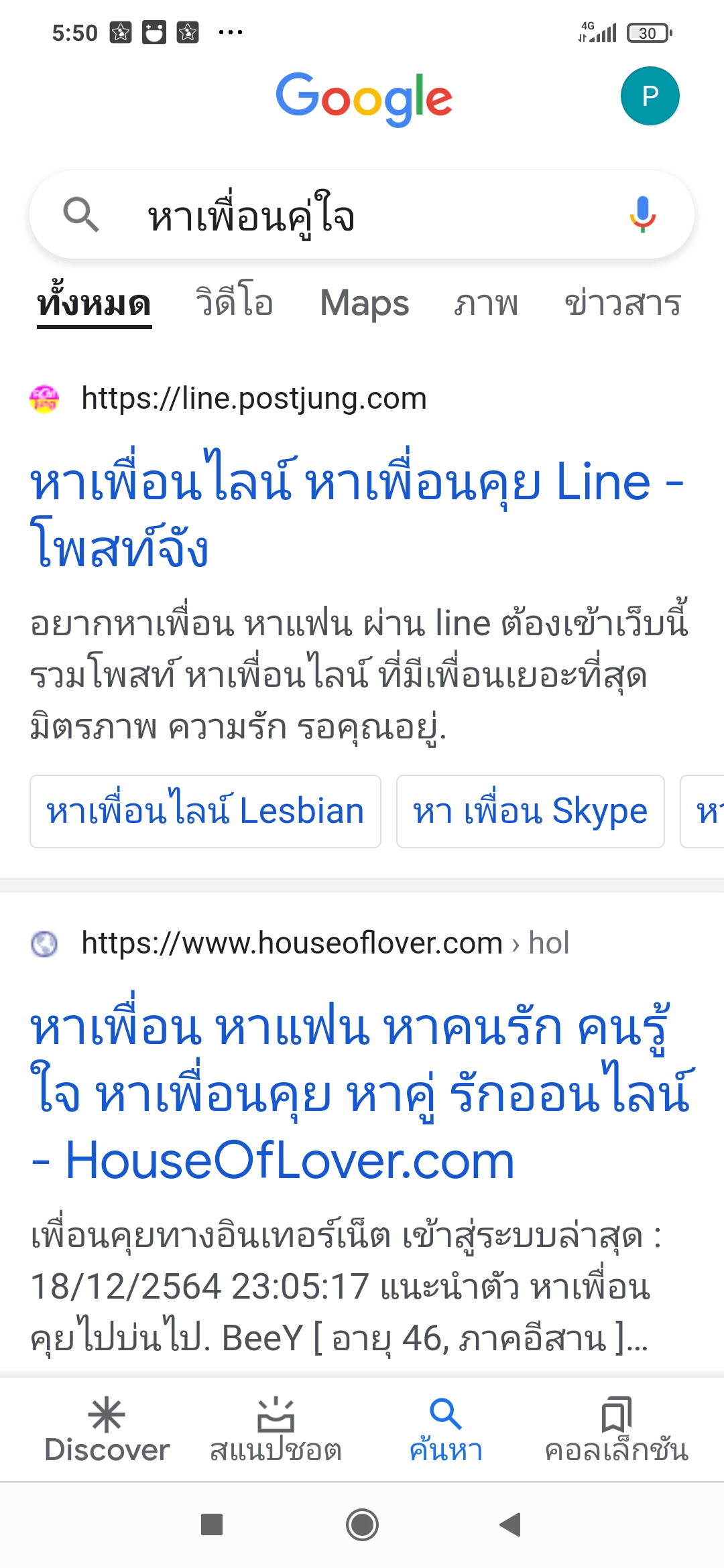Select the ค้นหา bottom tab
Screen dimensions: 724x1568
446,1431
